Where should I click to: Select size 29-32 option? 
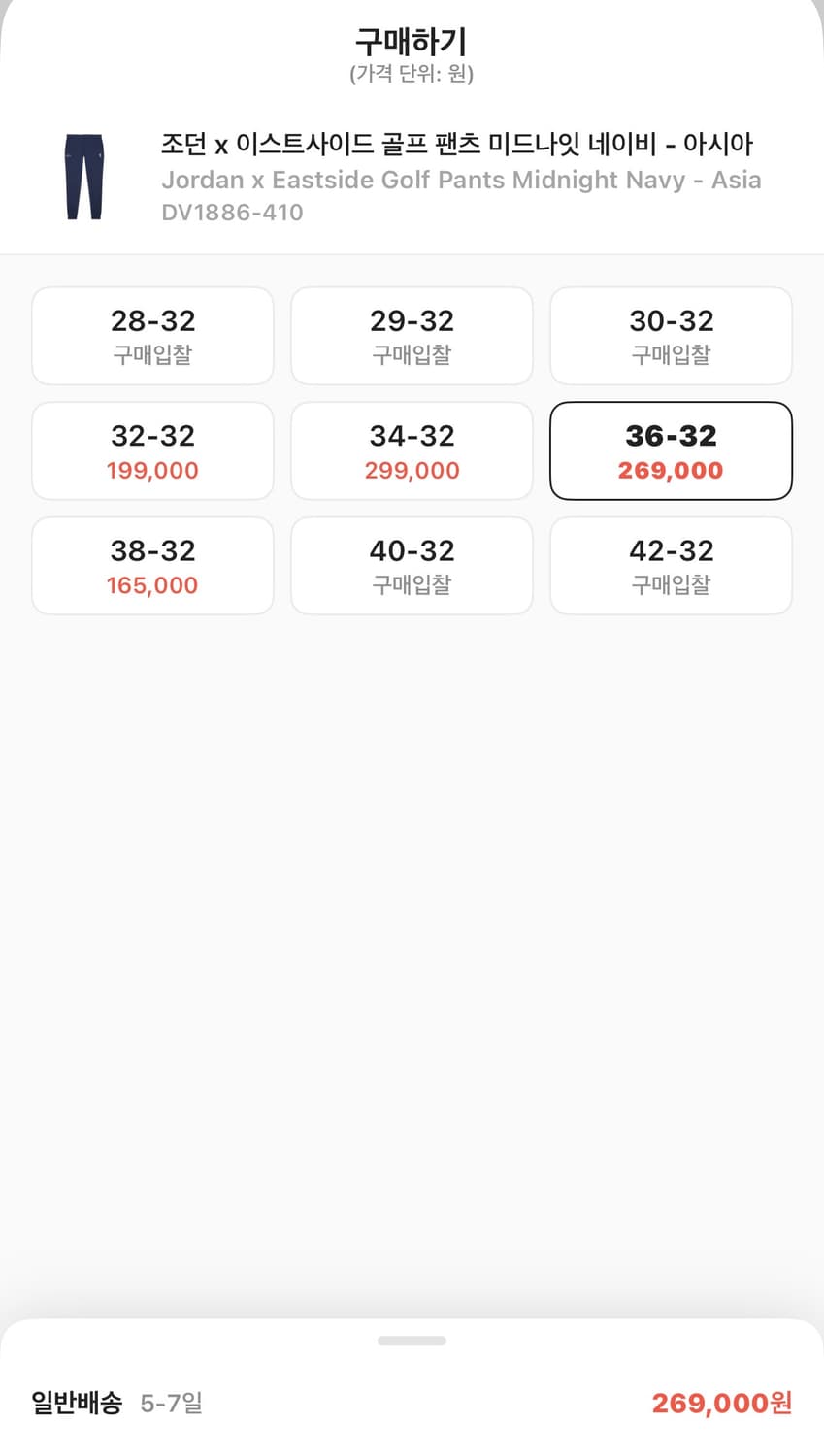click(412, 335)
